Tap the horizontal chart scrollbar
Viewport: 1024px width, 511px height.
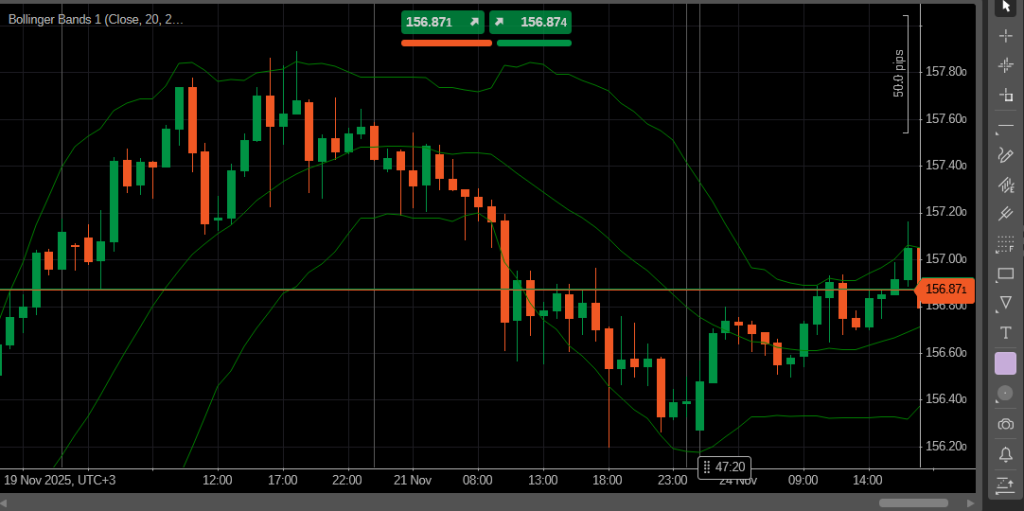(x=912, y=502)
